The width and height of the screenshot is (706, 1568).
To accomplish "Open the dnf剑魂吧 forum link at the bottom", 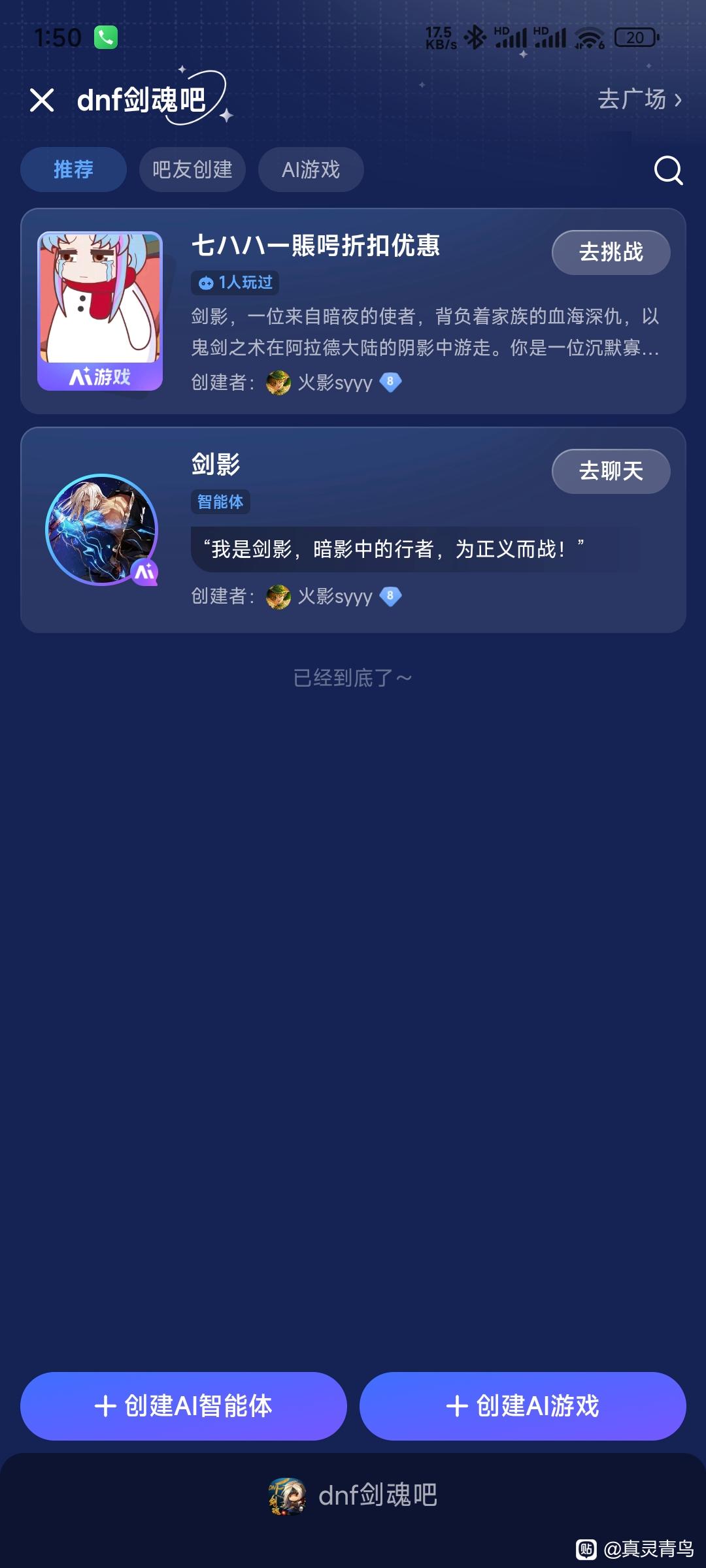I will [354, 1495].
